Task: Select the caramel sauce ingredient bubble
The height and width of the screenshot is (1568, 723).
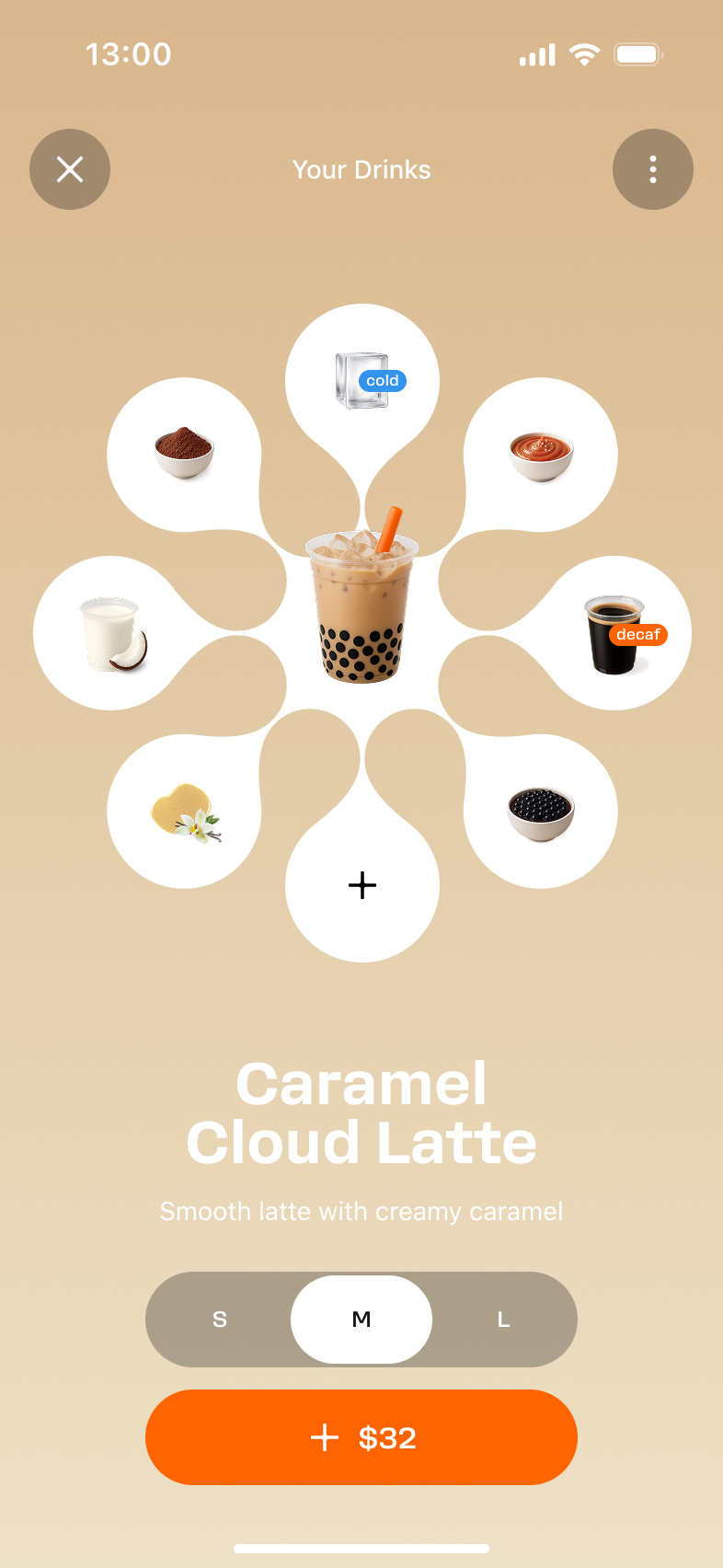Action: tap(541, 454)
